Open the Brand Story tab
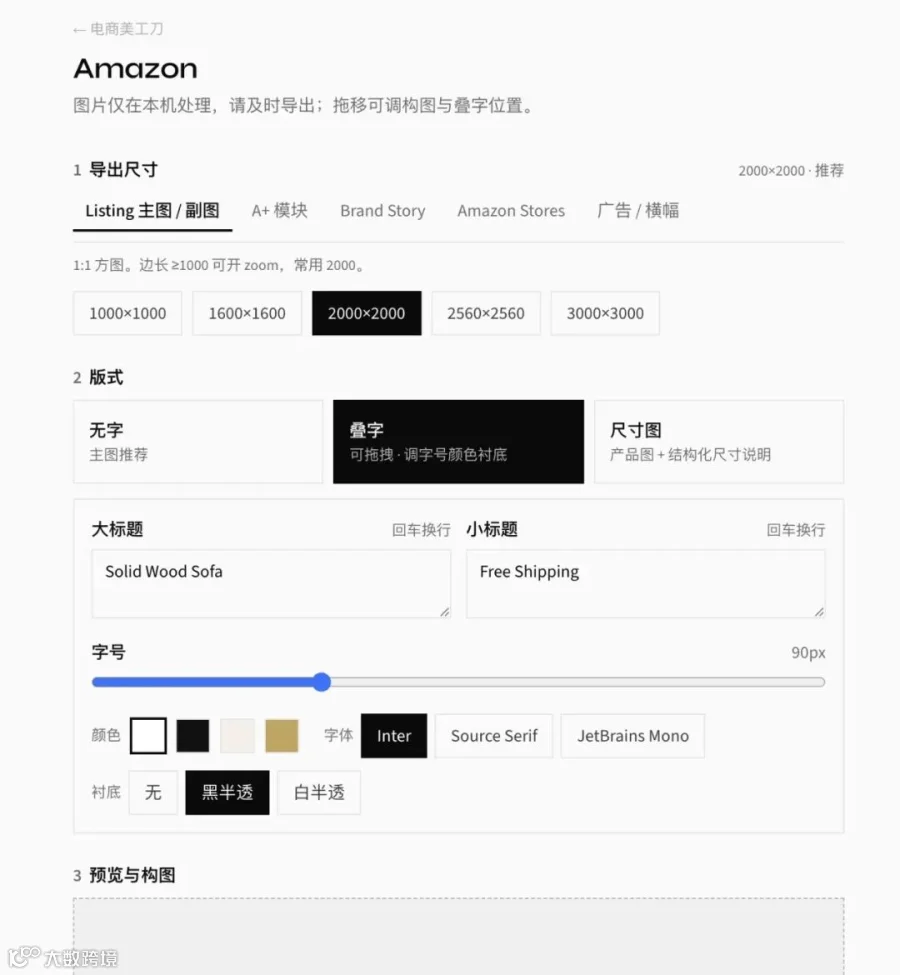The width and height of the screenshot is (900, 975). coord(383,211)
